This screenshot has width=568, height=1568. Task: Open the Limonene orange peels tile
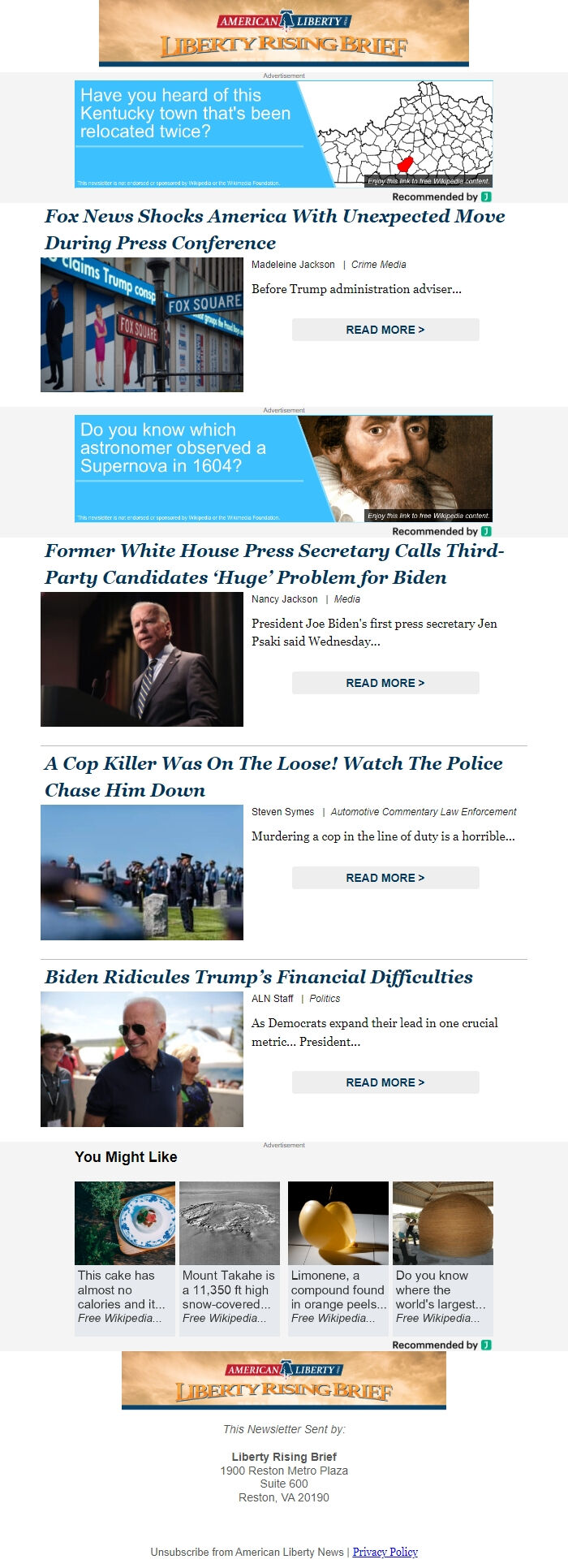(x=338, y=1254)
